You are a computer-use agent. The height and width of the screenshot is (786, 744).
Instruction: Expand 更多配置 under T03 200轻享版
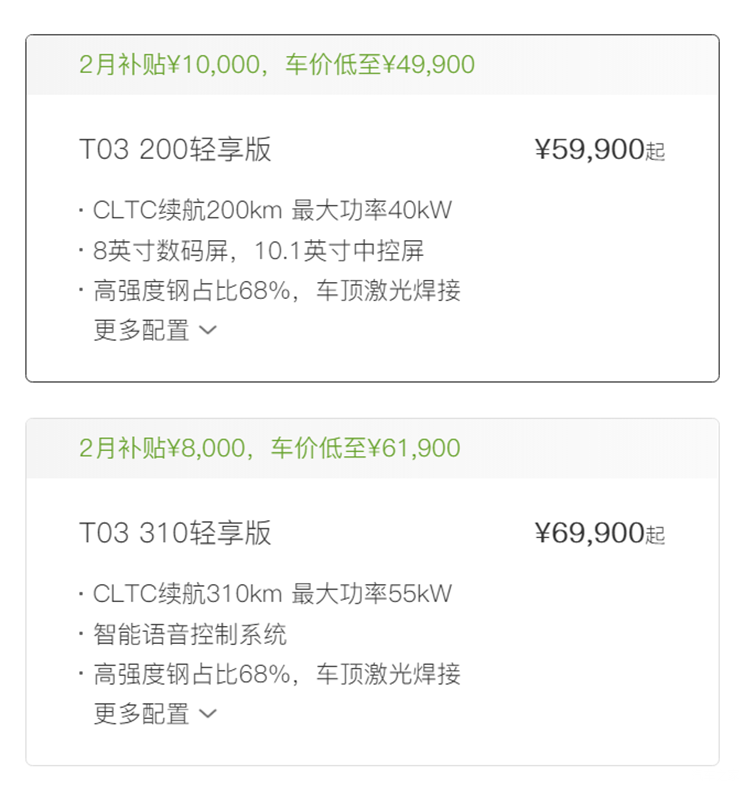pos(154,330)
